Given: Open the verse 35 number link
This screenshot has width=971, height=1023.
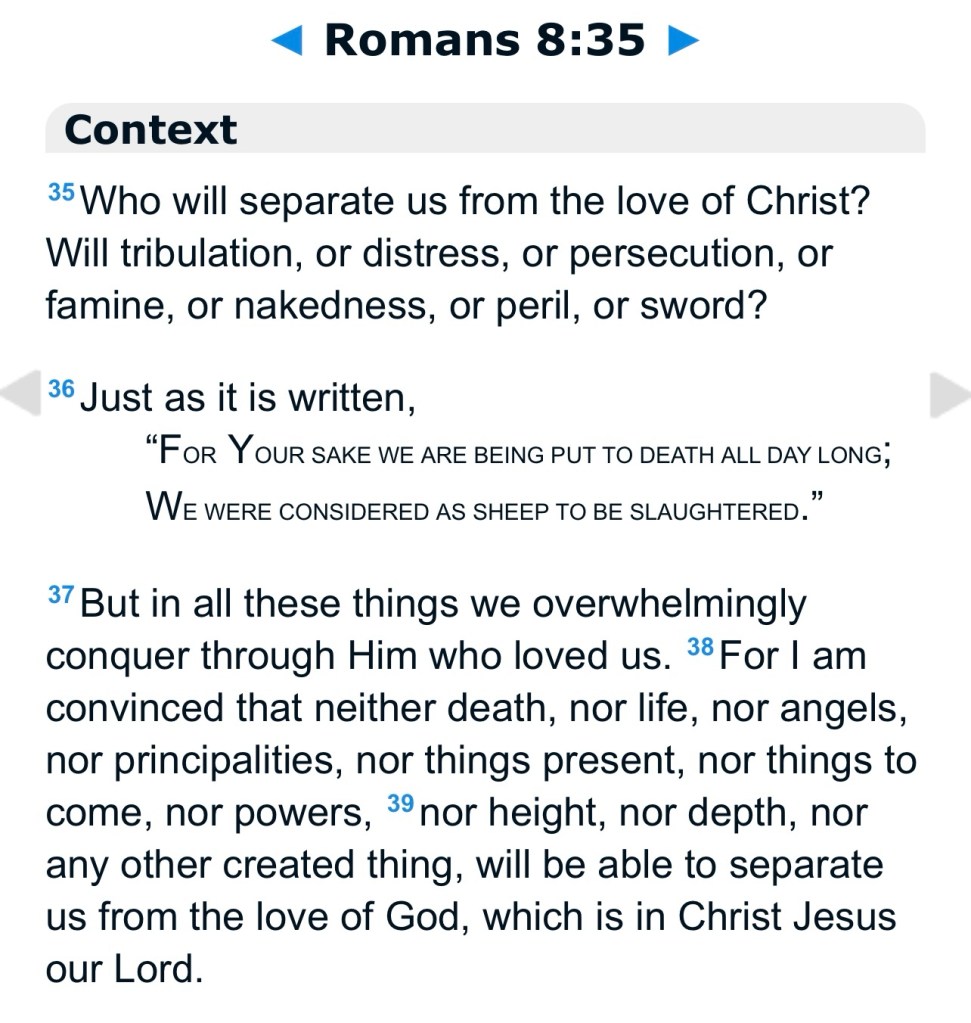Looking at the screenshot, I should (61, 192).
